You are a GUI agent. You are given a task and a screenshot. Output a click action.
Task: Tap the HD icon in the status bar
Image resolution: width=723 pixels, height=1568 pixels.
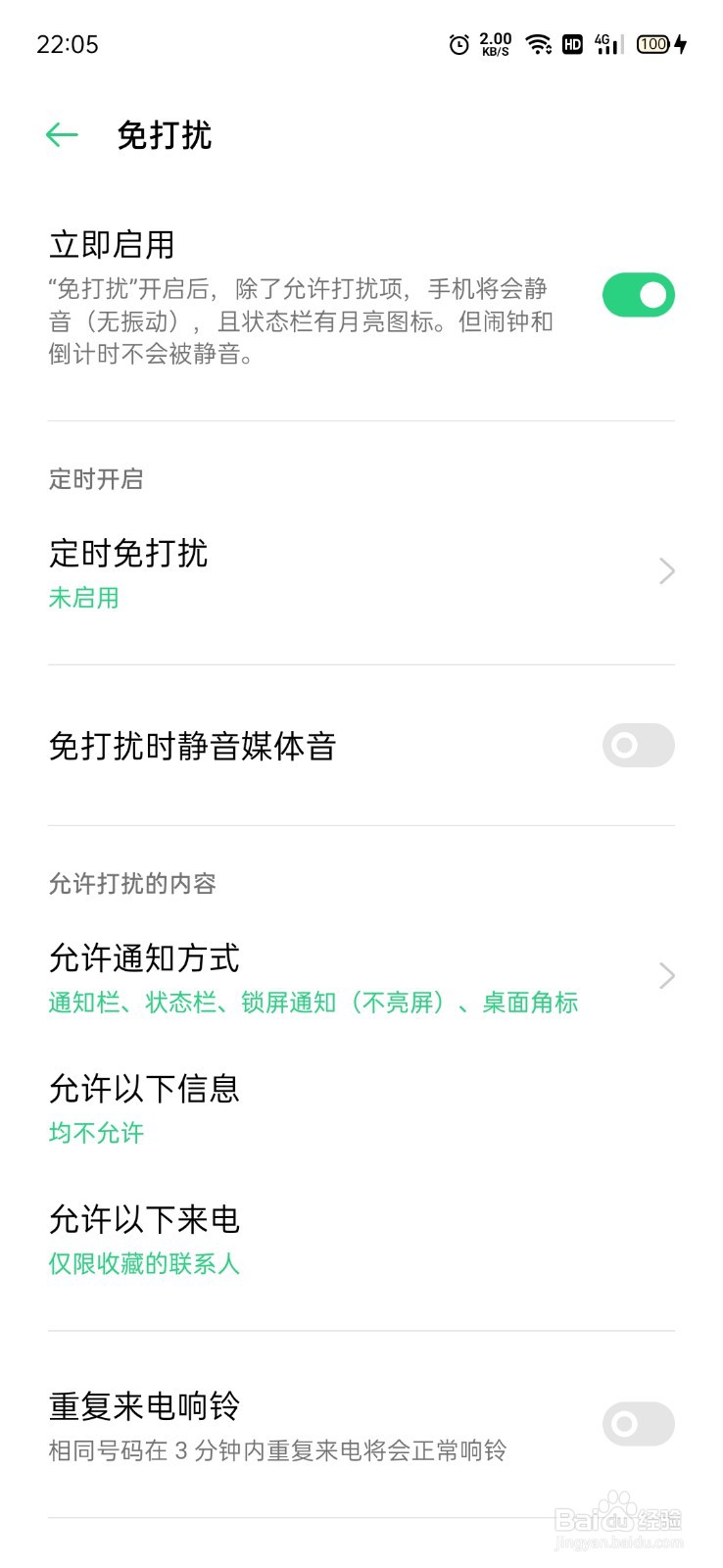click(572, 44)
